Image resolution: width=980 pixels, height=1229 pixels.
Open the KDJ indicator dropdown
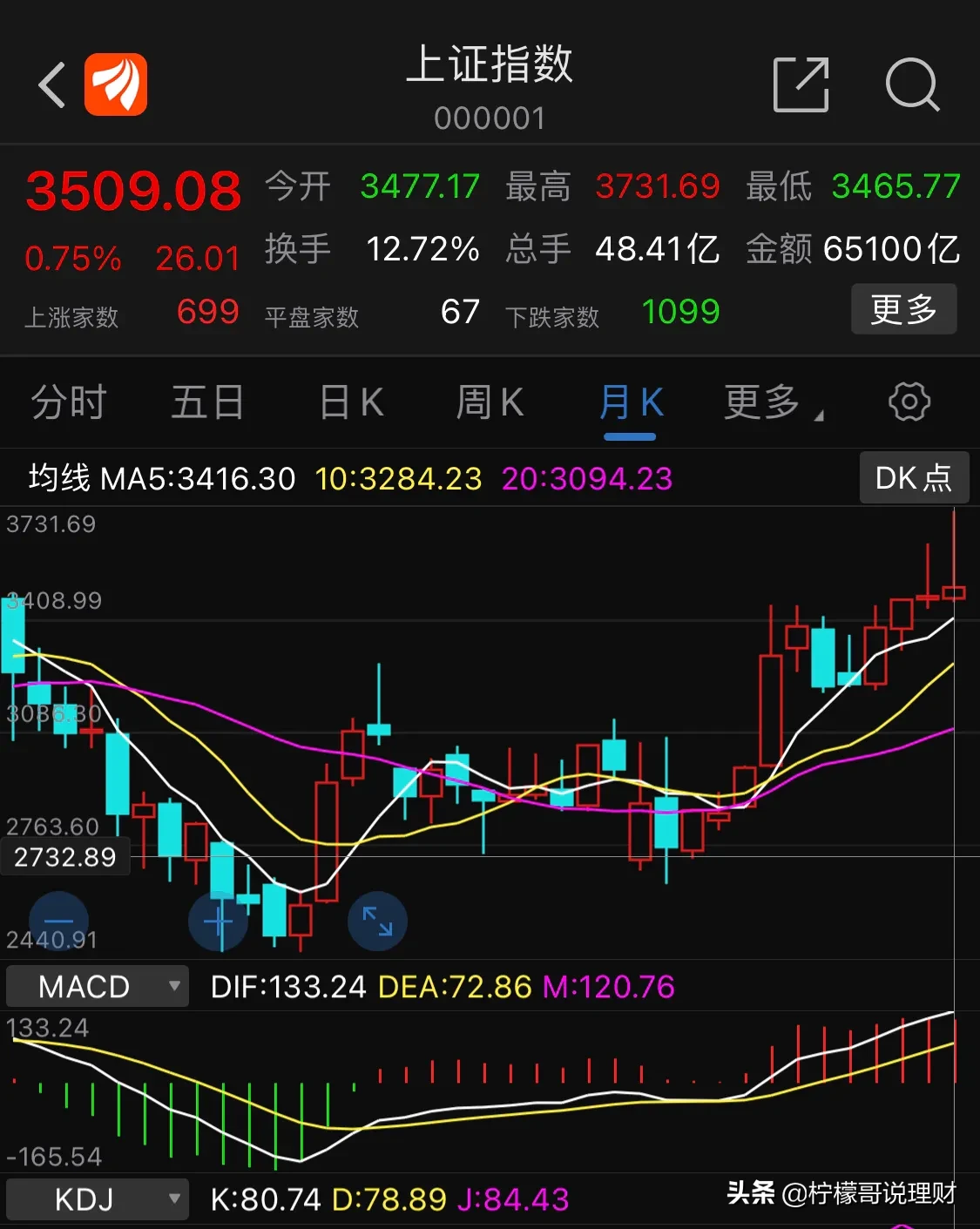(98, 1199)
